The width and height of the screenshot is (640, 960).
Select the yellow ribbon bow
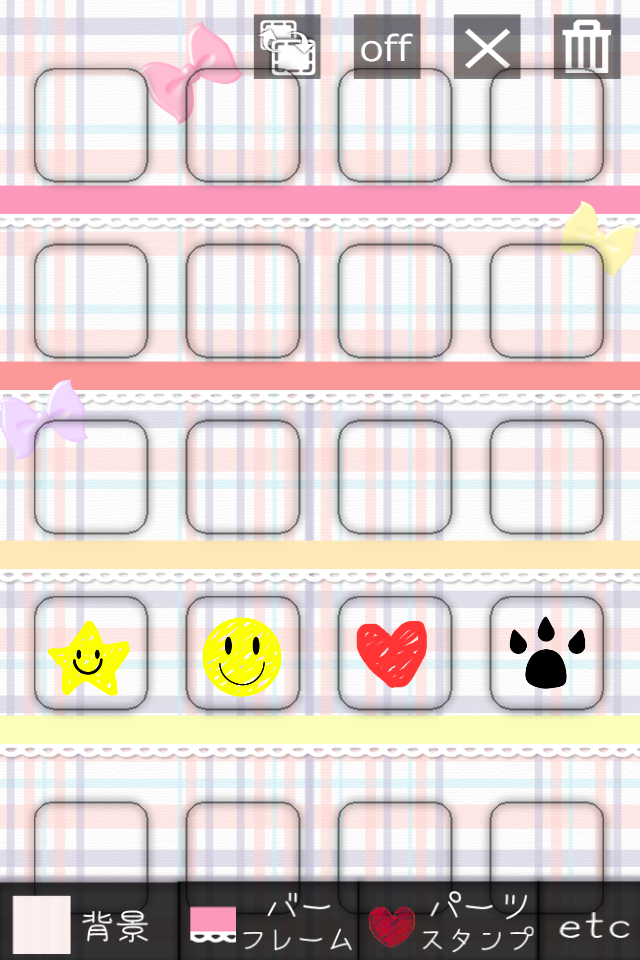click(598, 236)
